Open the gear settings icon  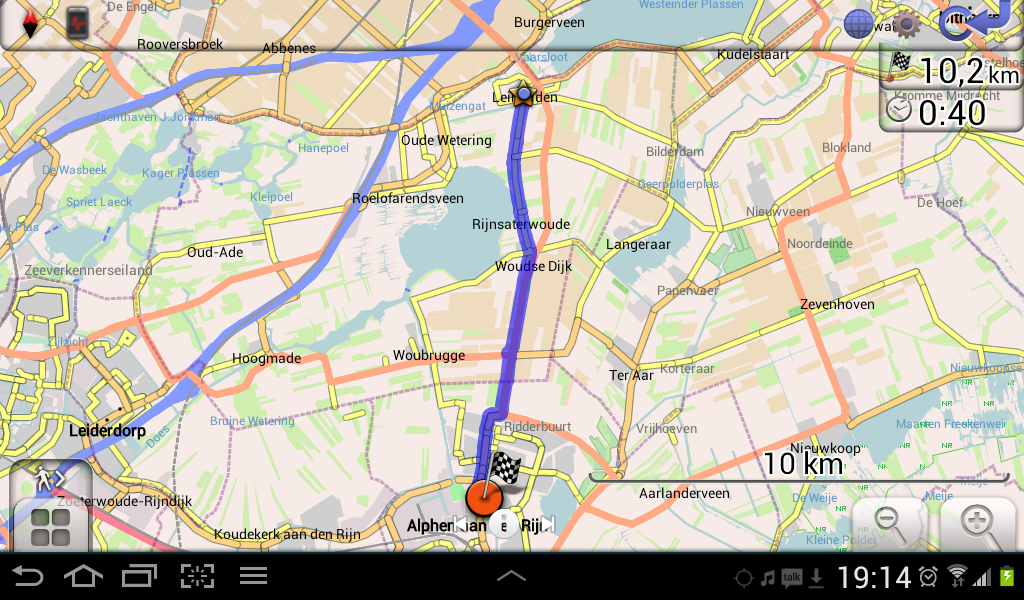(x=907, y=25)
